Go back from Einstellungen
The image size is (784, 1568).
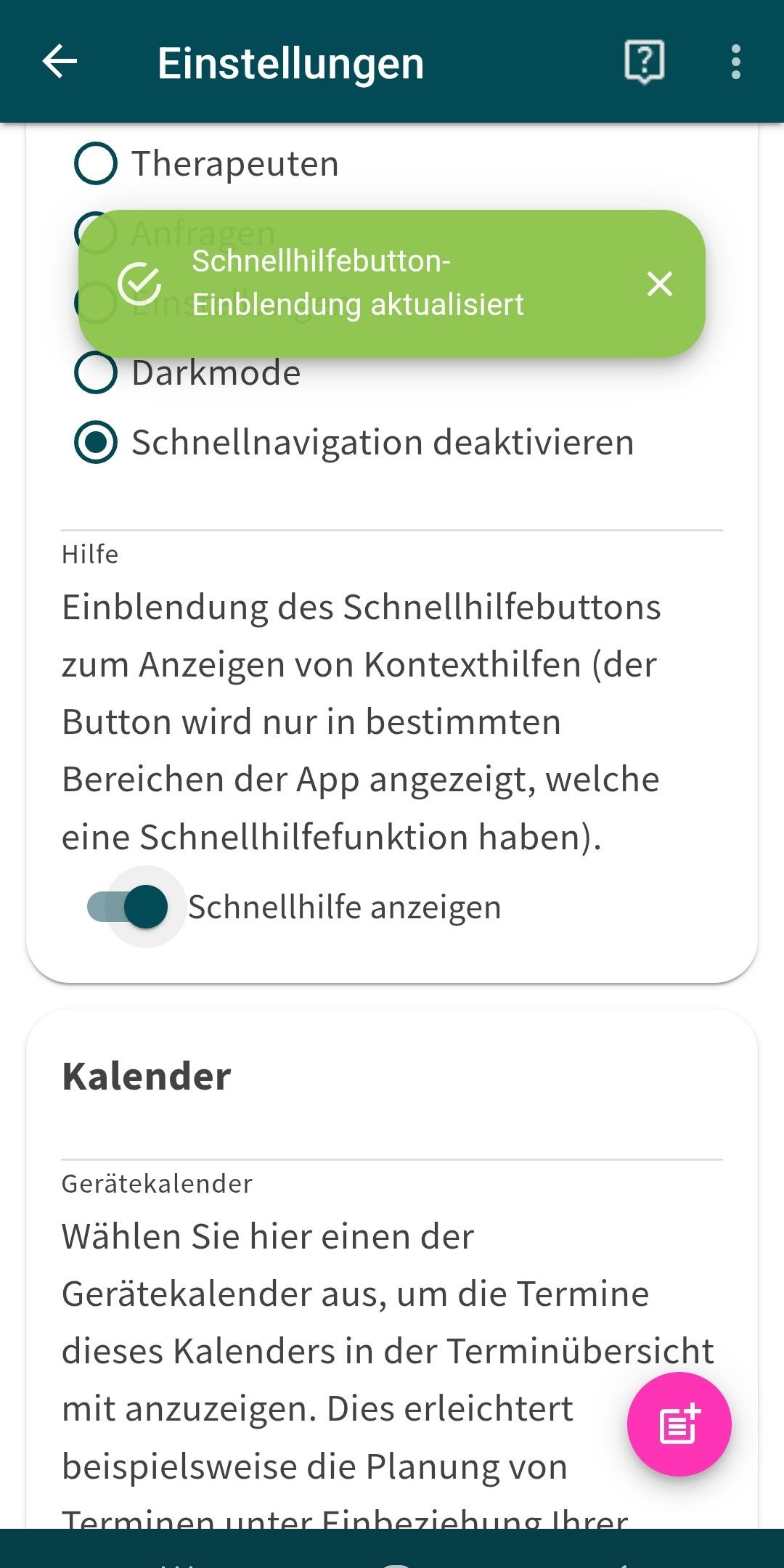point(60,62)
